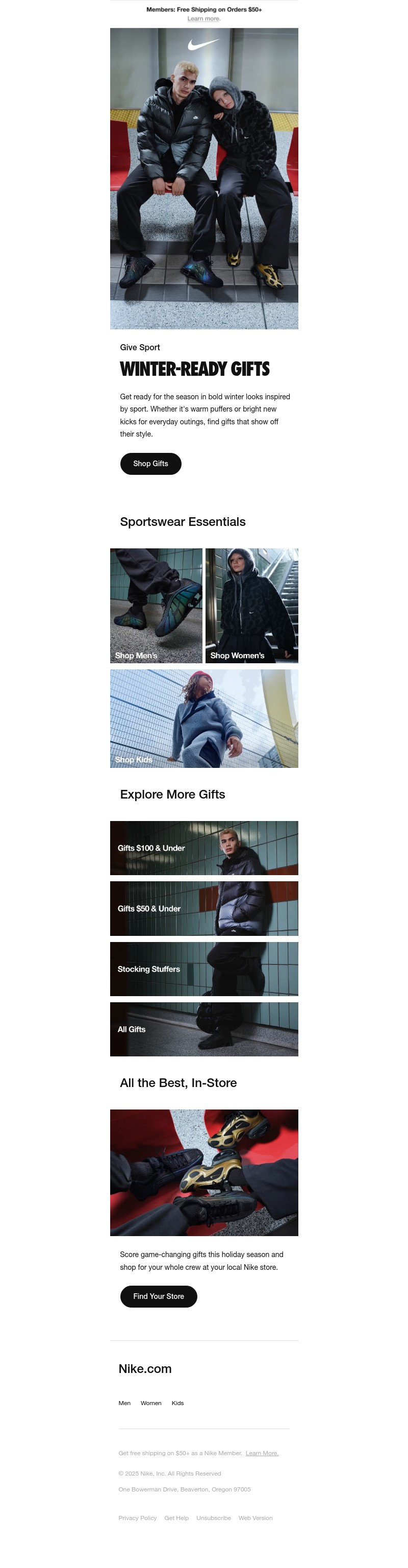Open the Learn more shipping link
The width and height of the screenshot is (408, 1568).
tap(203, 19)
